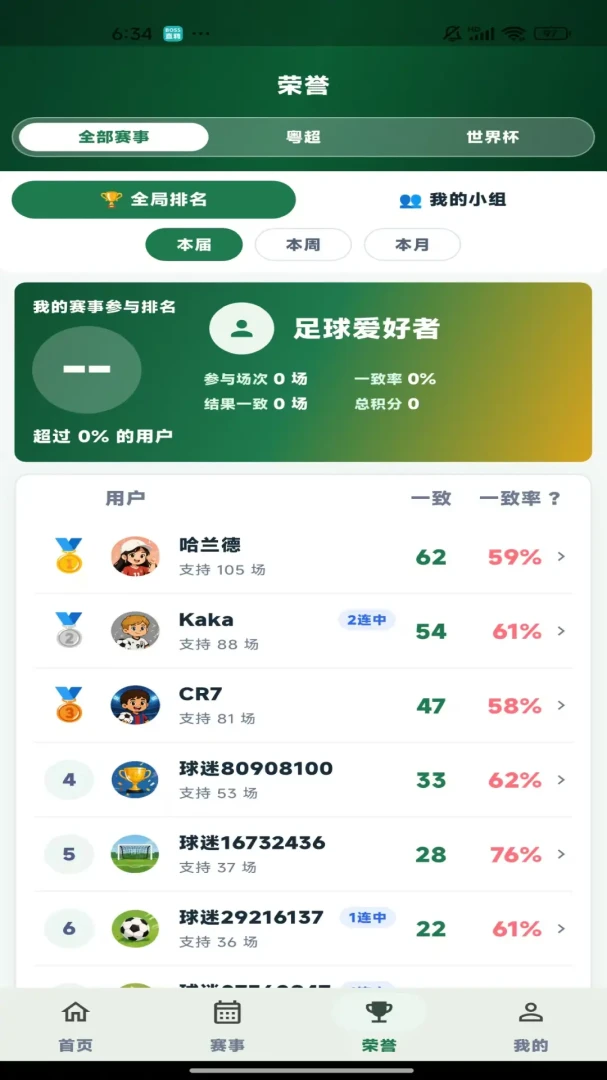The image size is (607, 1080).
Task: View 球迷16732436 ranking row
Action: [x=303, y=854]
